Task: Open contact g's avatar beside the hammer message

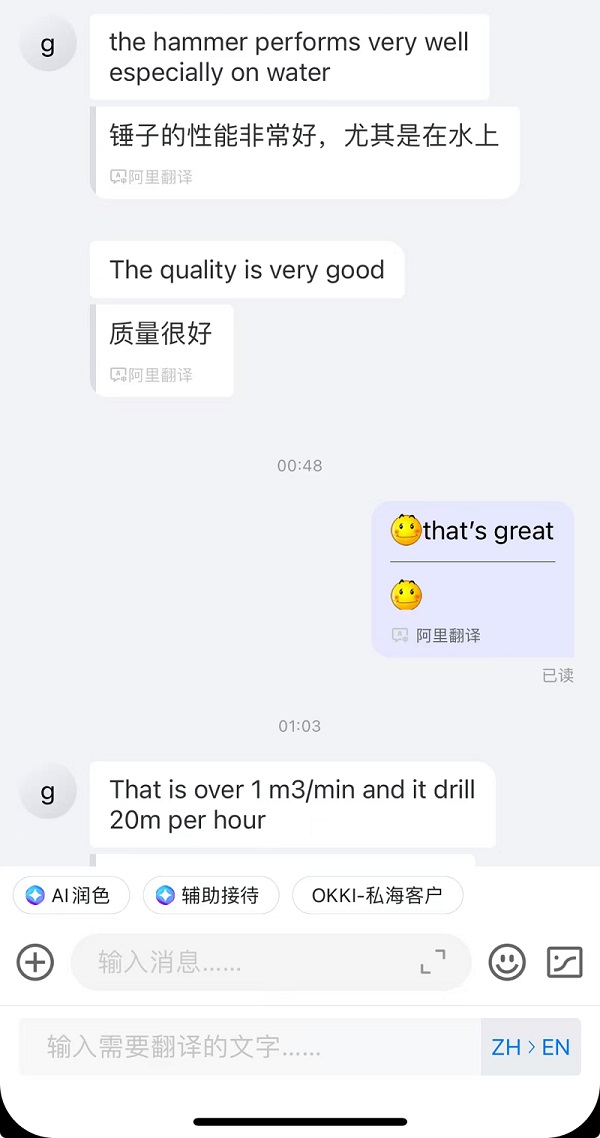Action: pyautogui.click(x=48, y=44)
